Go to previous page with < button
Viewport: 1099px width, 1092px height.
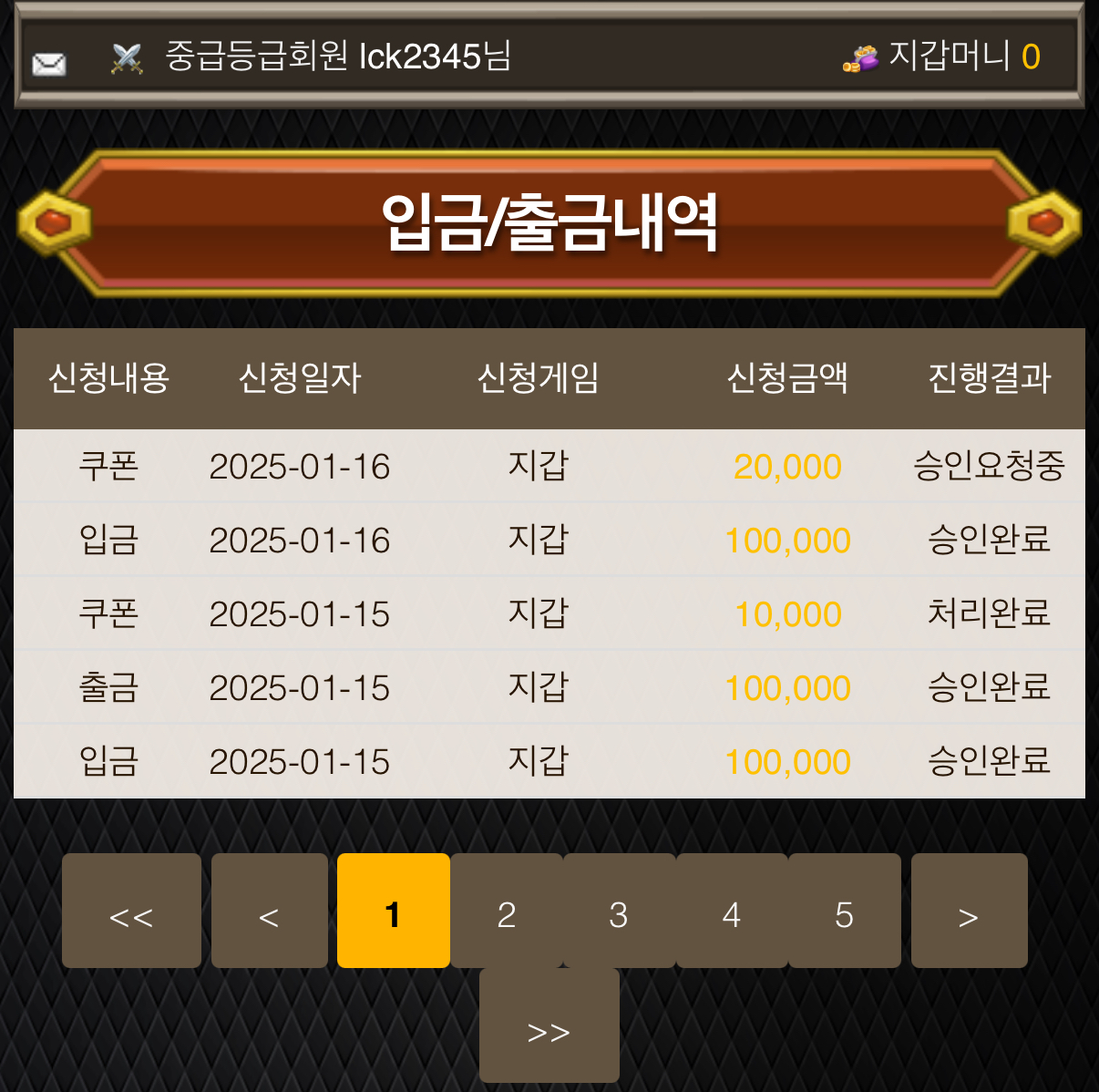click(269, 911)
